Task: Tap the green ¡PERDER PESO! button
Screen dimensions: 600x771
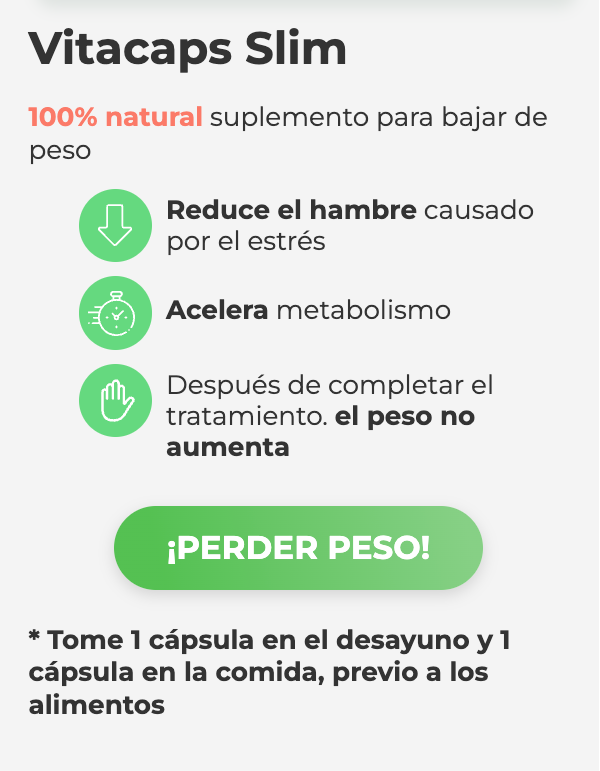Action: [298, 548]
